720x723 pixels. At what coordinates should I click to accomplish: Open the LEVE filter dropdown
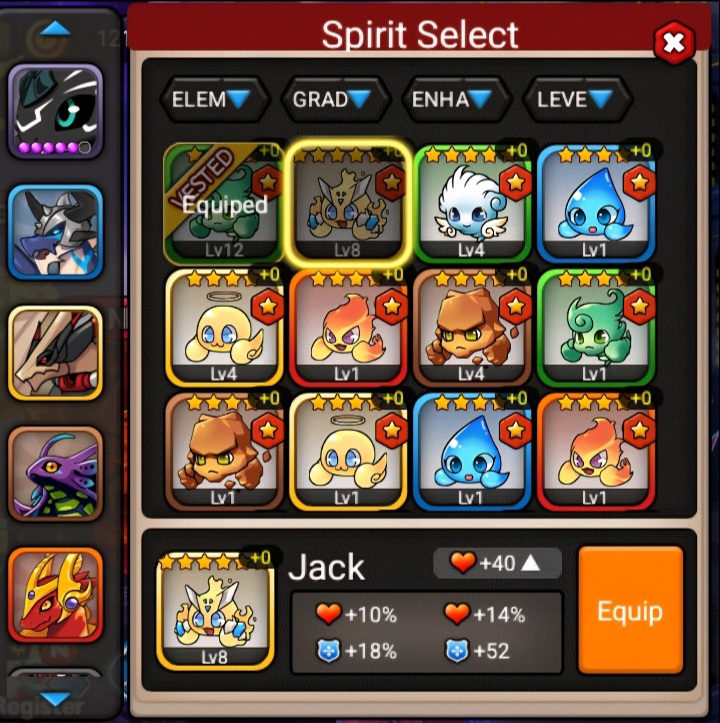pos(574,99)
